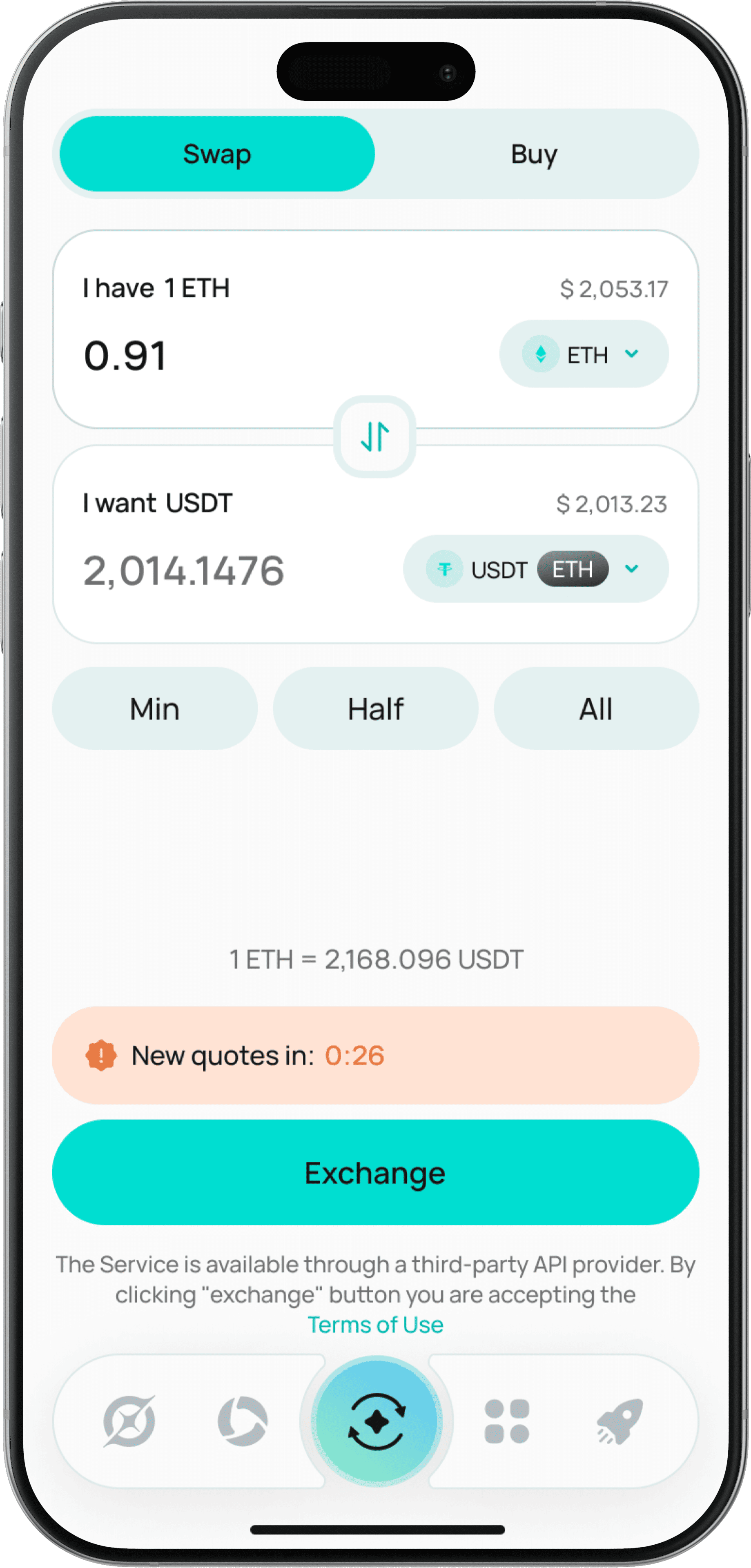Open the compass explore tab
Image resolution: width=751 pixels, height=1568 pixels.
point(129,1421)
